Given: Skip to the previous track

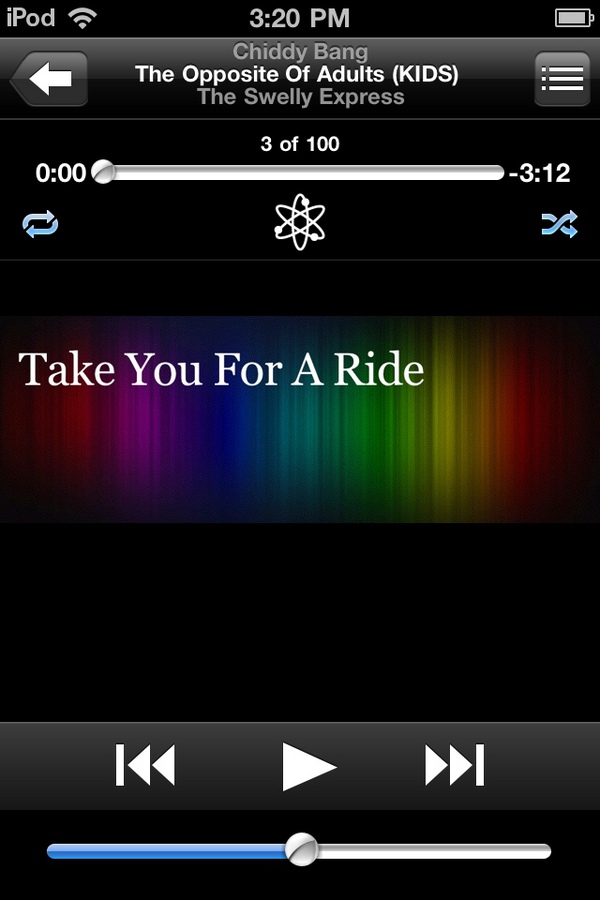Looking at the screenshot, I should pyautogui.click(x=146, y=767).
